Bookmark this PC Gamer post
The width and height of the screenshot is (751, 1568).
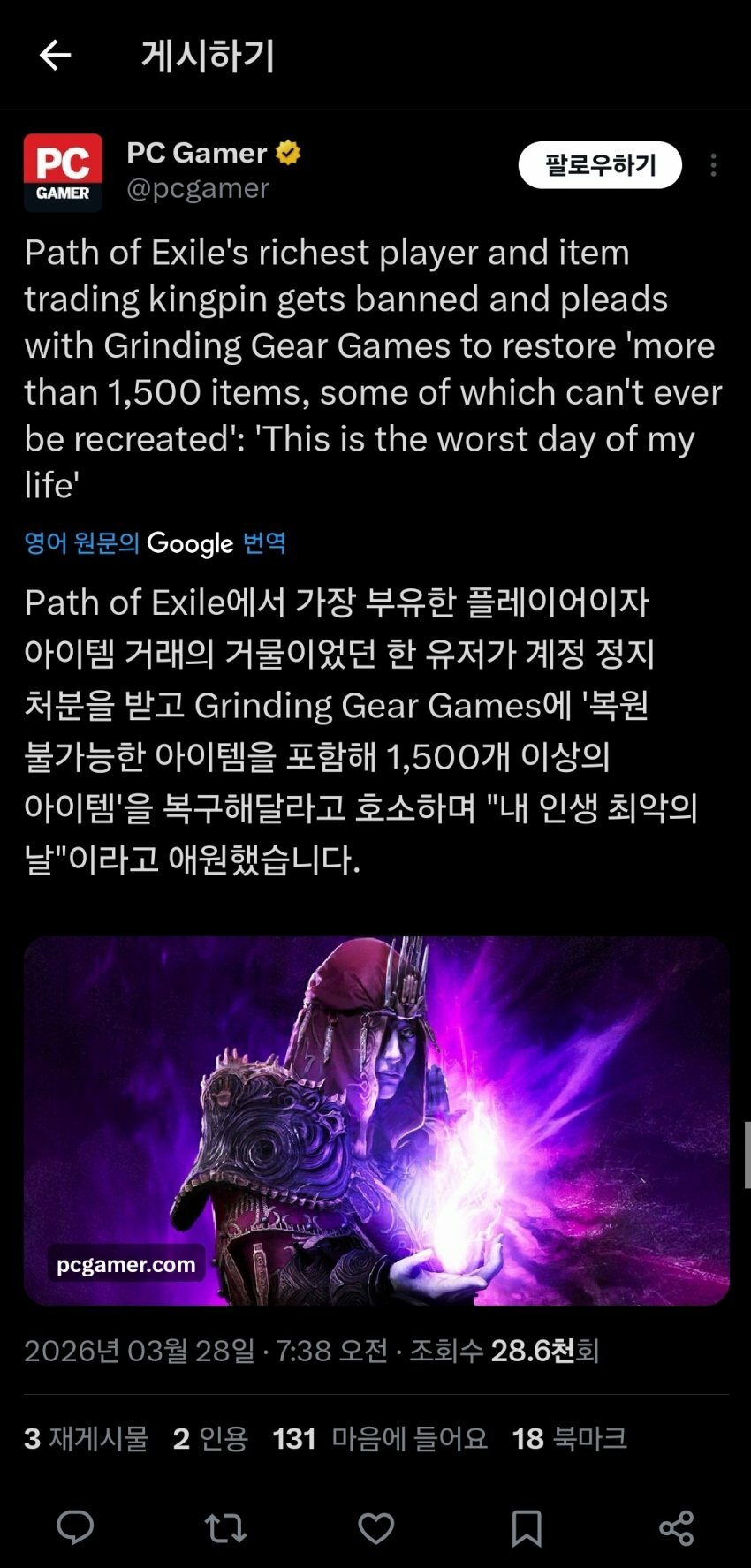coord(527,1527)
